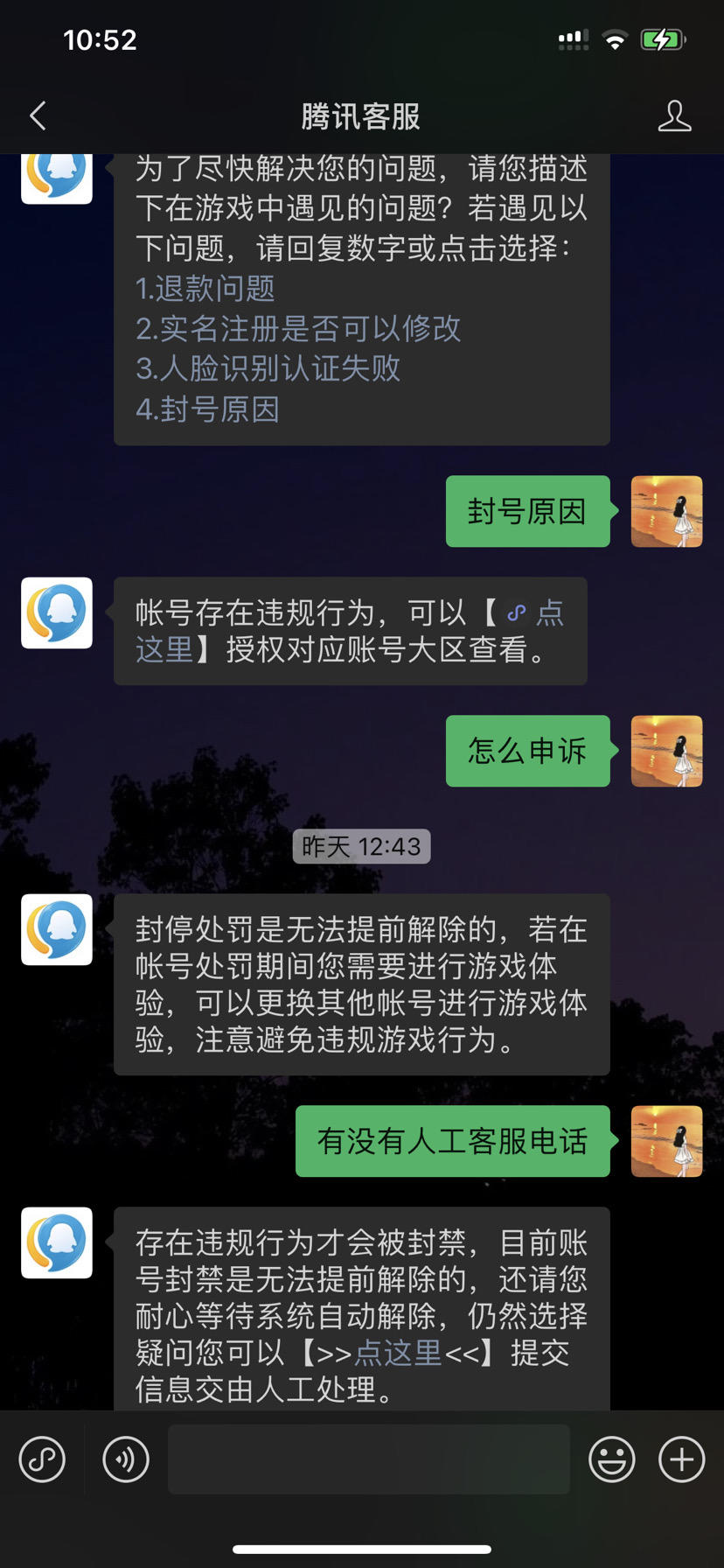Open contact details via the person icon top right
Image resolution: width=724 pixels, height=1568 pixels.
click(x=674, y=115)
